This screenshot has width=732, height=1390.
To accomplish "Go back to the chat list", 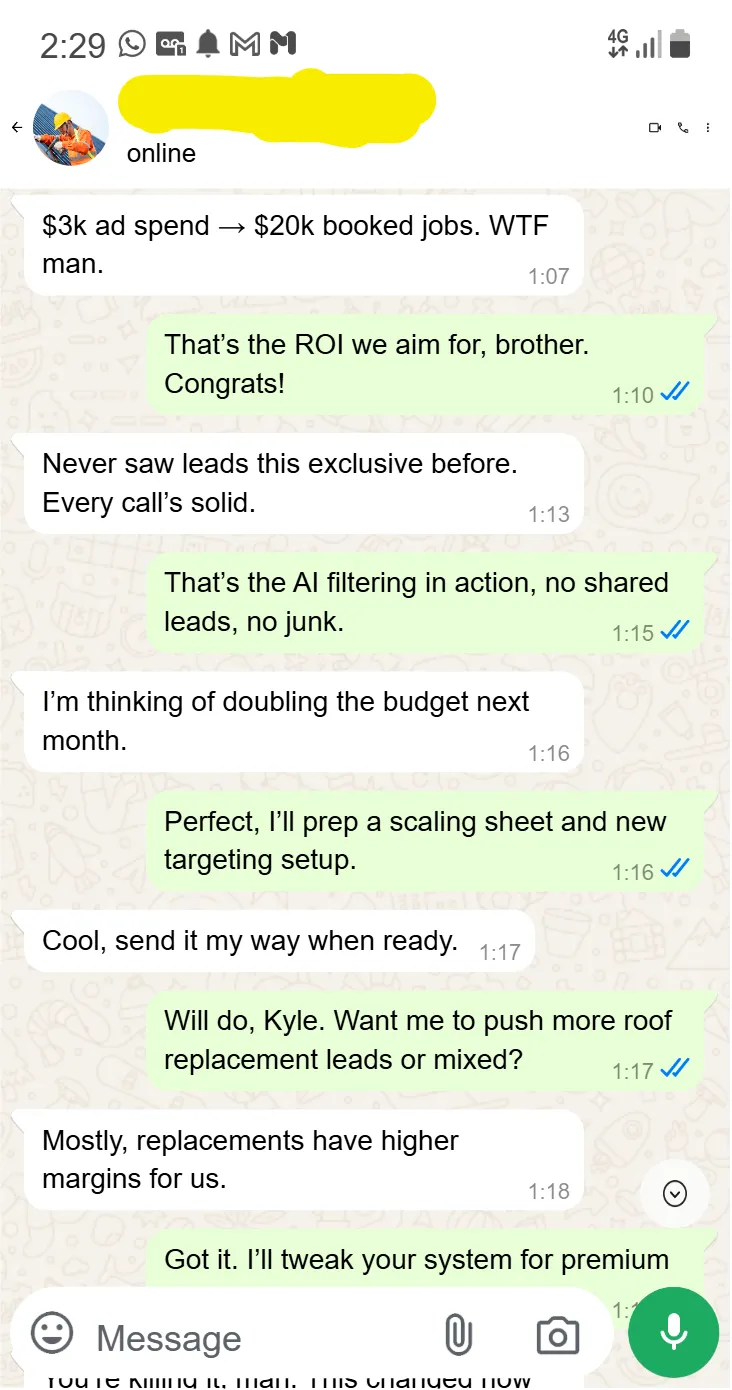I will [17, 128].
